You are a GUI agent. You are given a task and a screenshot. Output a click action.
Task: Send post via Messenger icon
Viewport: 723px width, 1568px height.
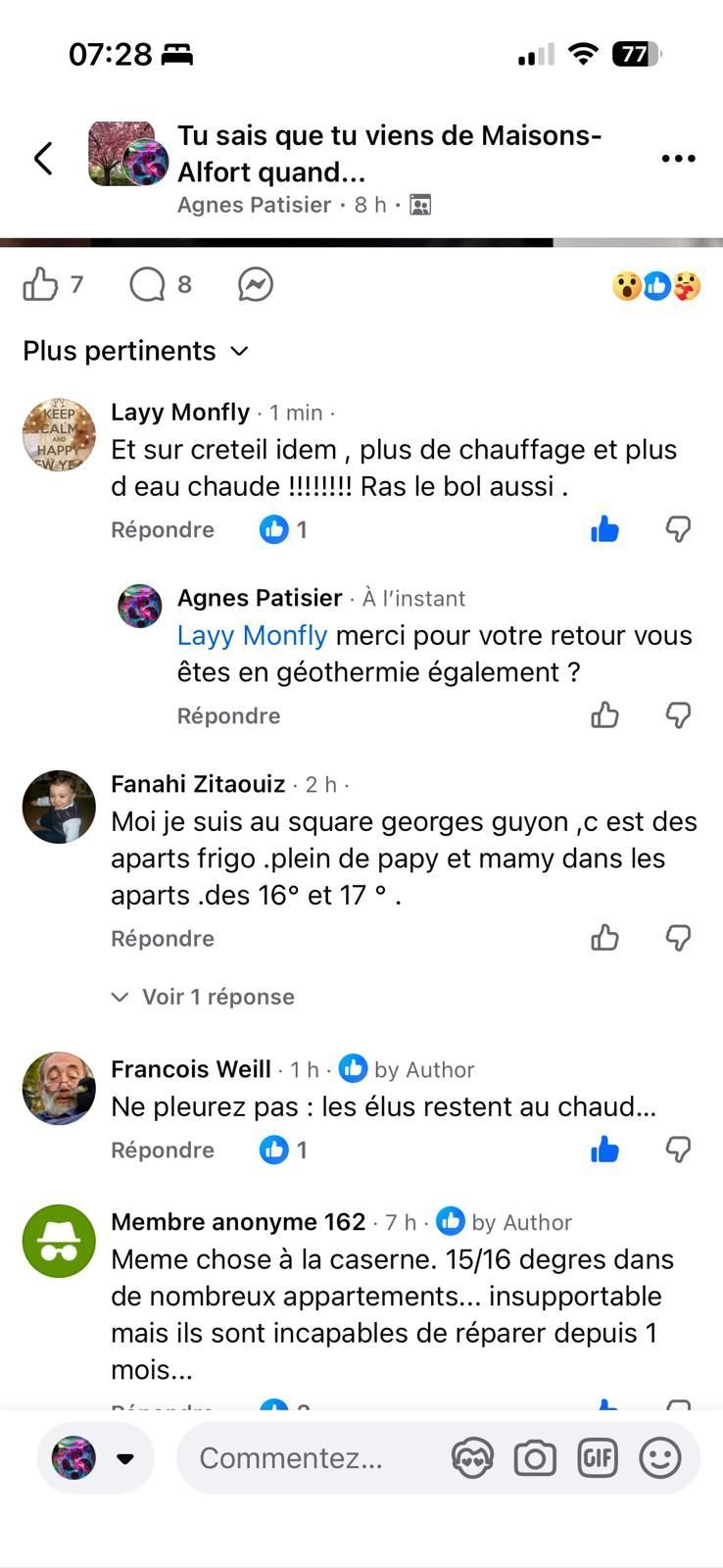point(256,284)
